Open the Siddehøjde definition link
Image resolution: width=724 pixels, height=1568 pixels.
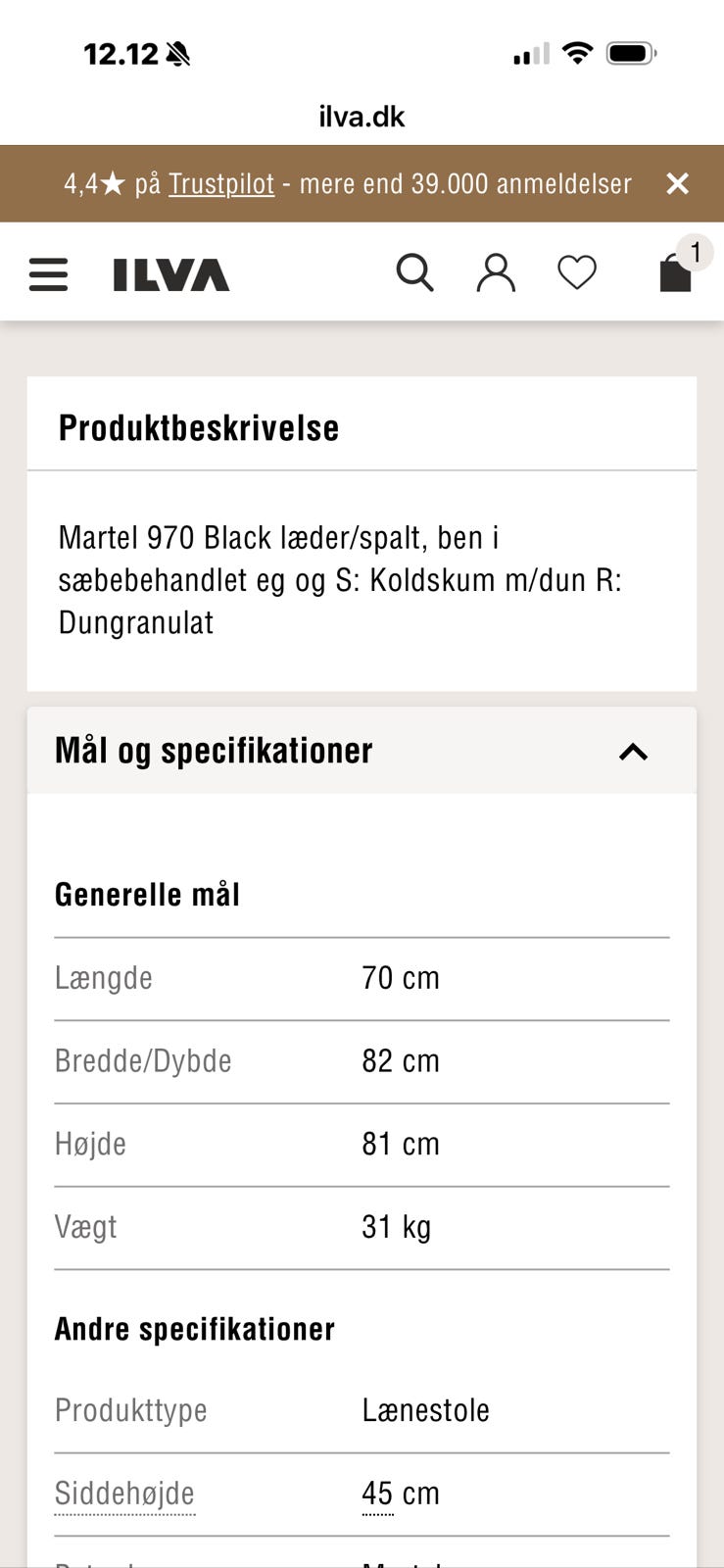click(x=125, y=1494)
